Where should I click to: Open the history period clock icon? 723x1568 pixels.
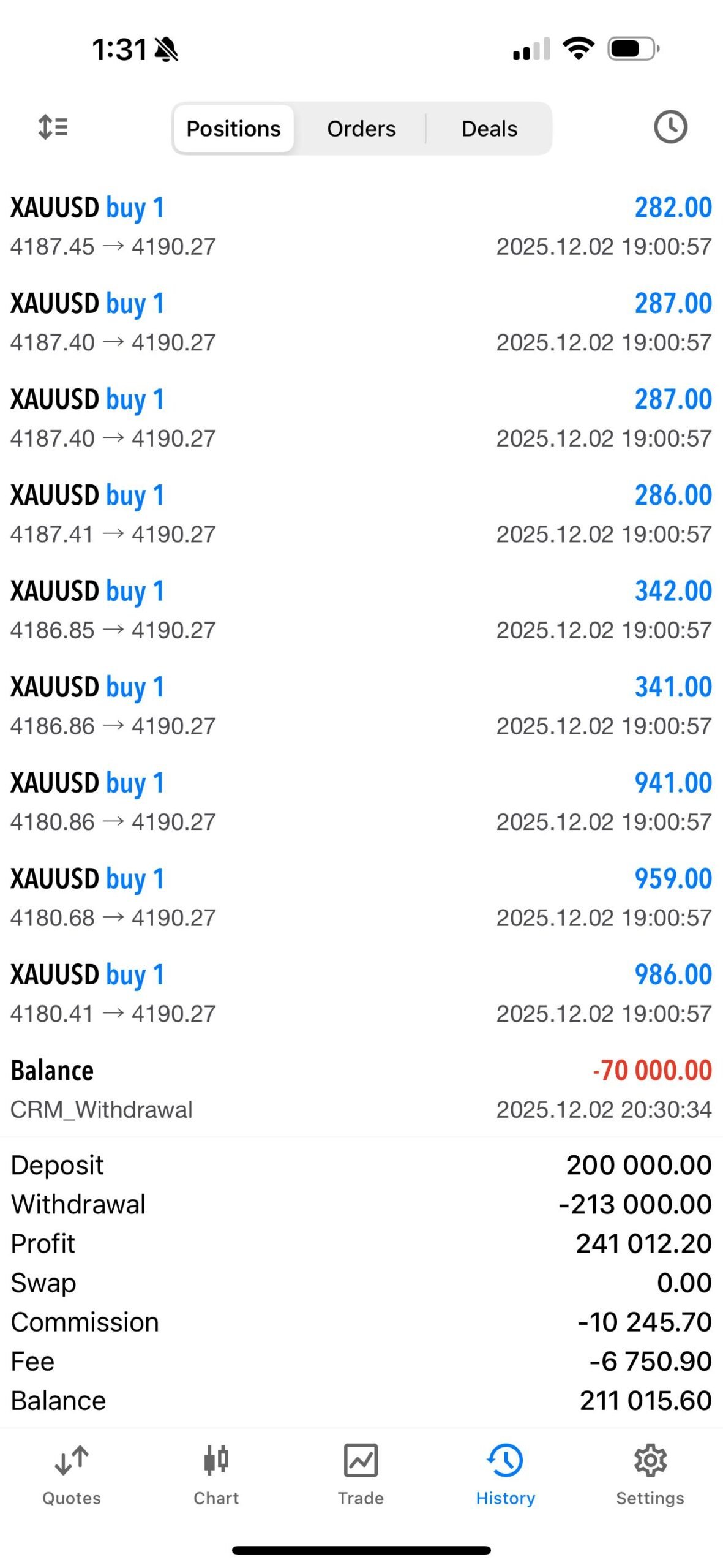670,127
